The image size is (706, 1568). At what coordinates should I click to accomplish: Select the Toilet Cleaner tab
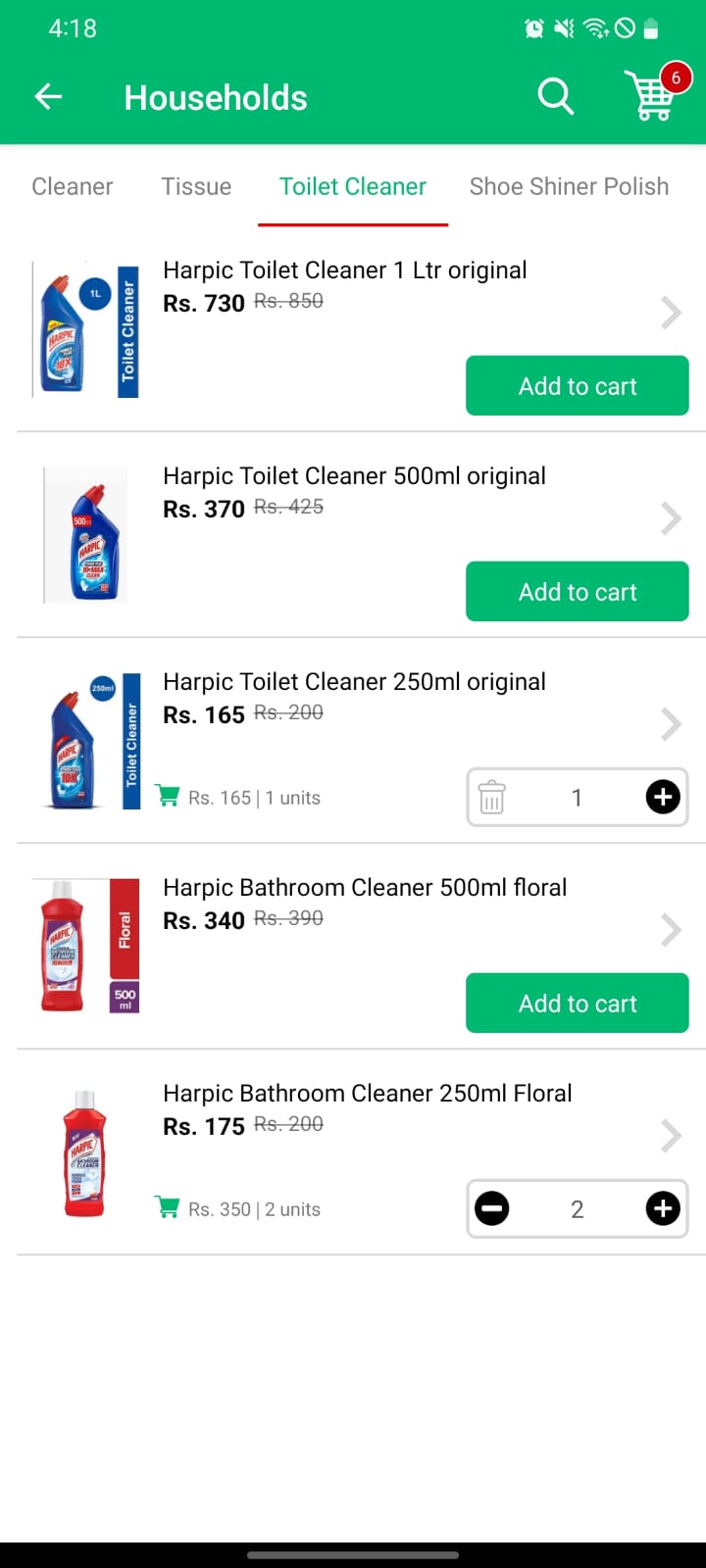point(353,186)
